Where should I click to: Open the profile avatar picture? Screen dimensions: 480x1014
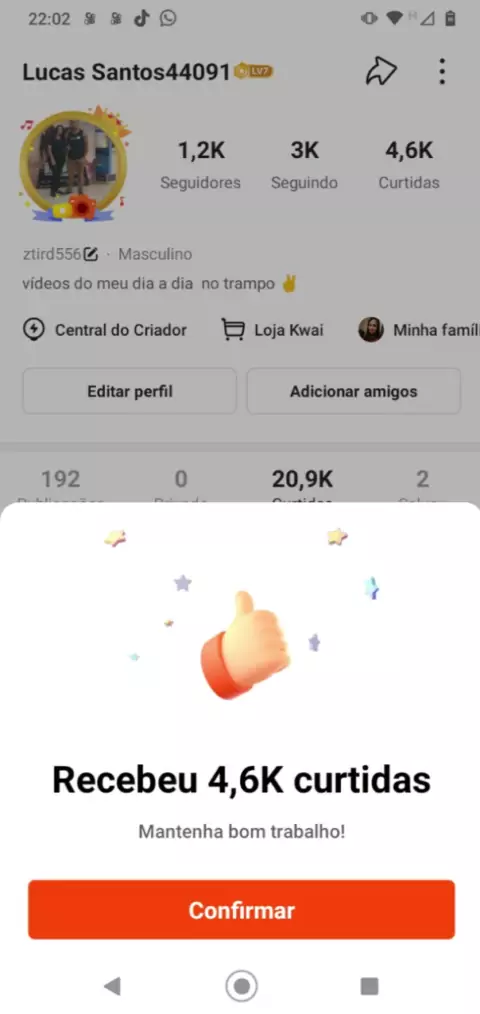pos(73,162)
